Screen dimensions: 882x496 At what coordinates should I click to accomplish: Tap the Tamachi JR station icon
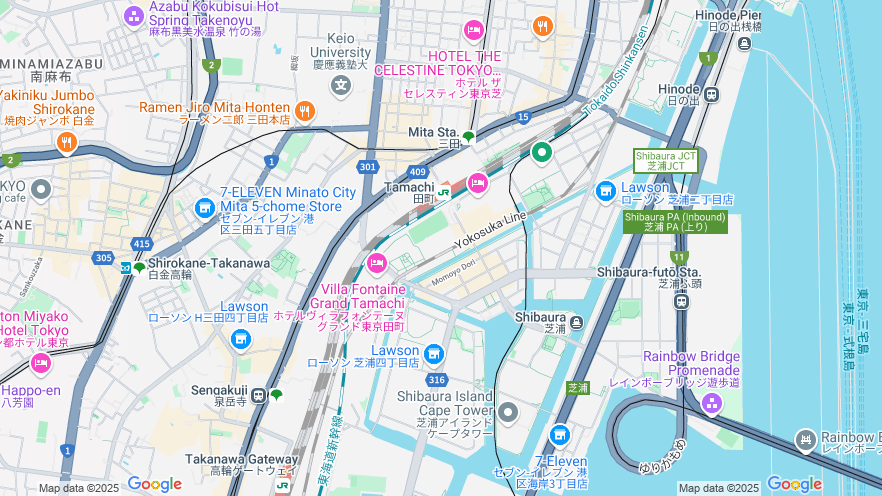(x=443, y=191)
